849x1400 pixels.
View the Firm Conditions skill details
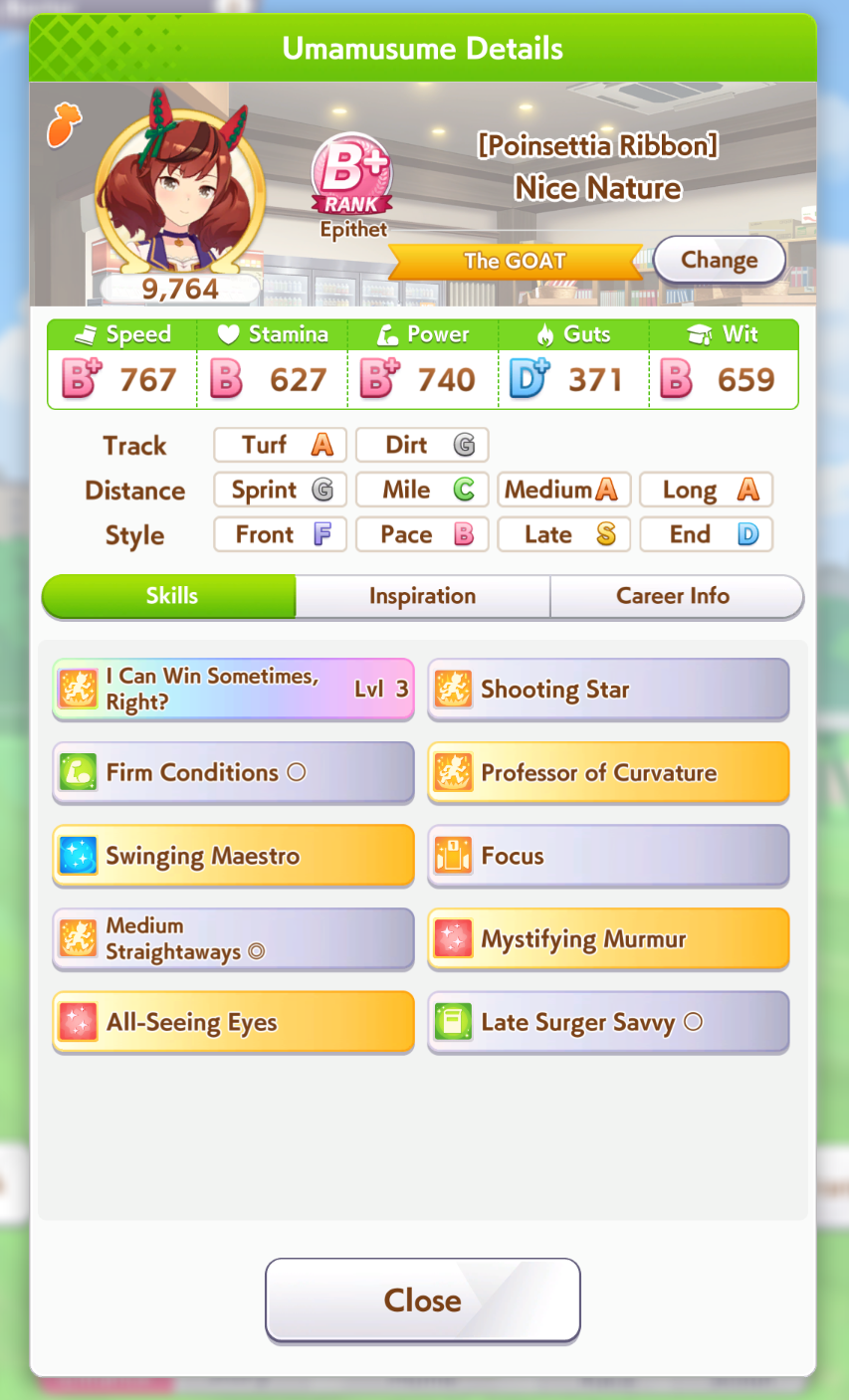tap(234, 772)
